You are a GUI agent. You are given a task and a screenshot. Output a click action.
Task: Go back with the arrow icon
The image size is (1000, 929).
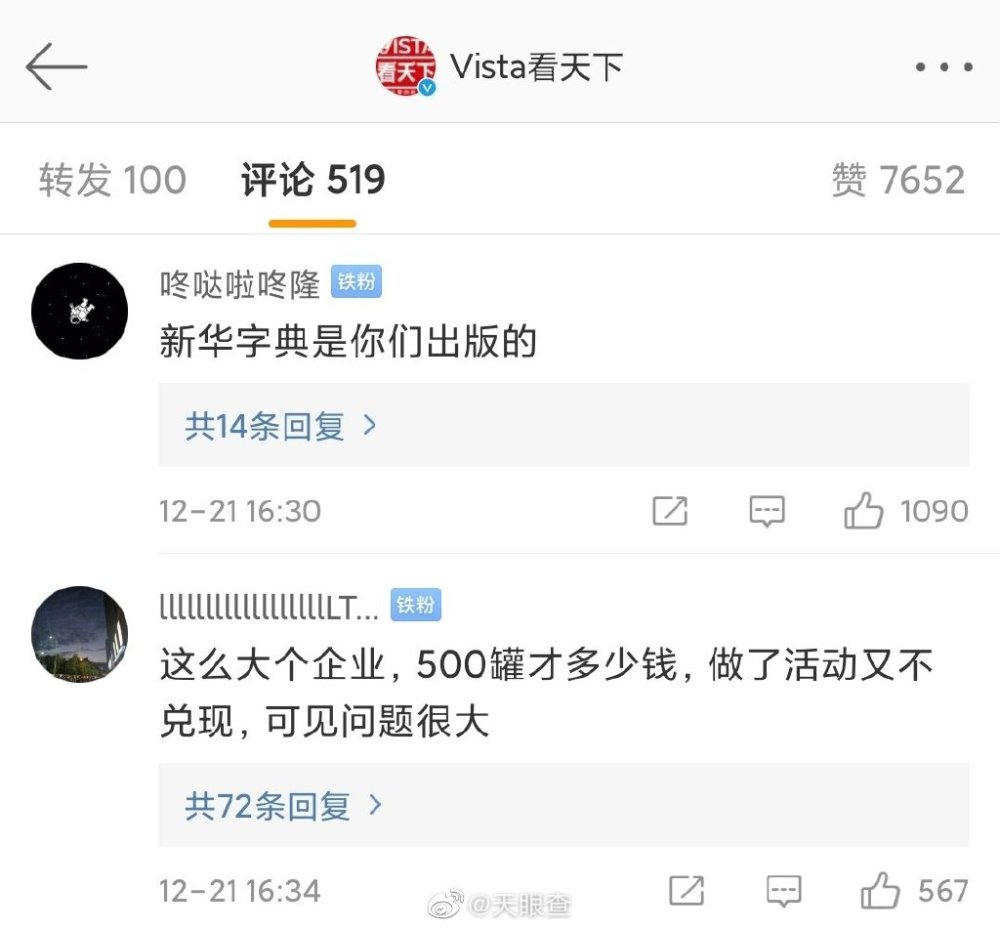click(x=56, y=68)
